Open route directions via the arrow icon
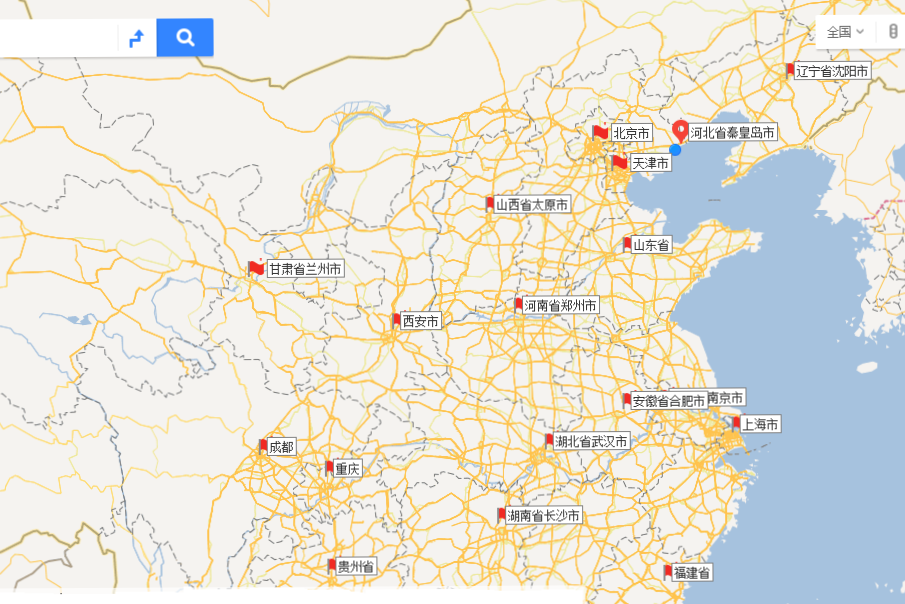 tap(137, 38)
